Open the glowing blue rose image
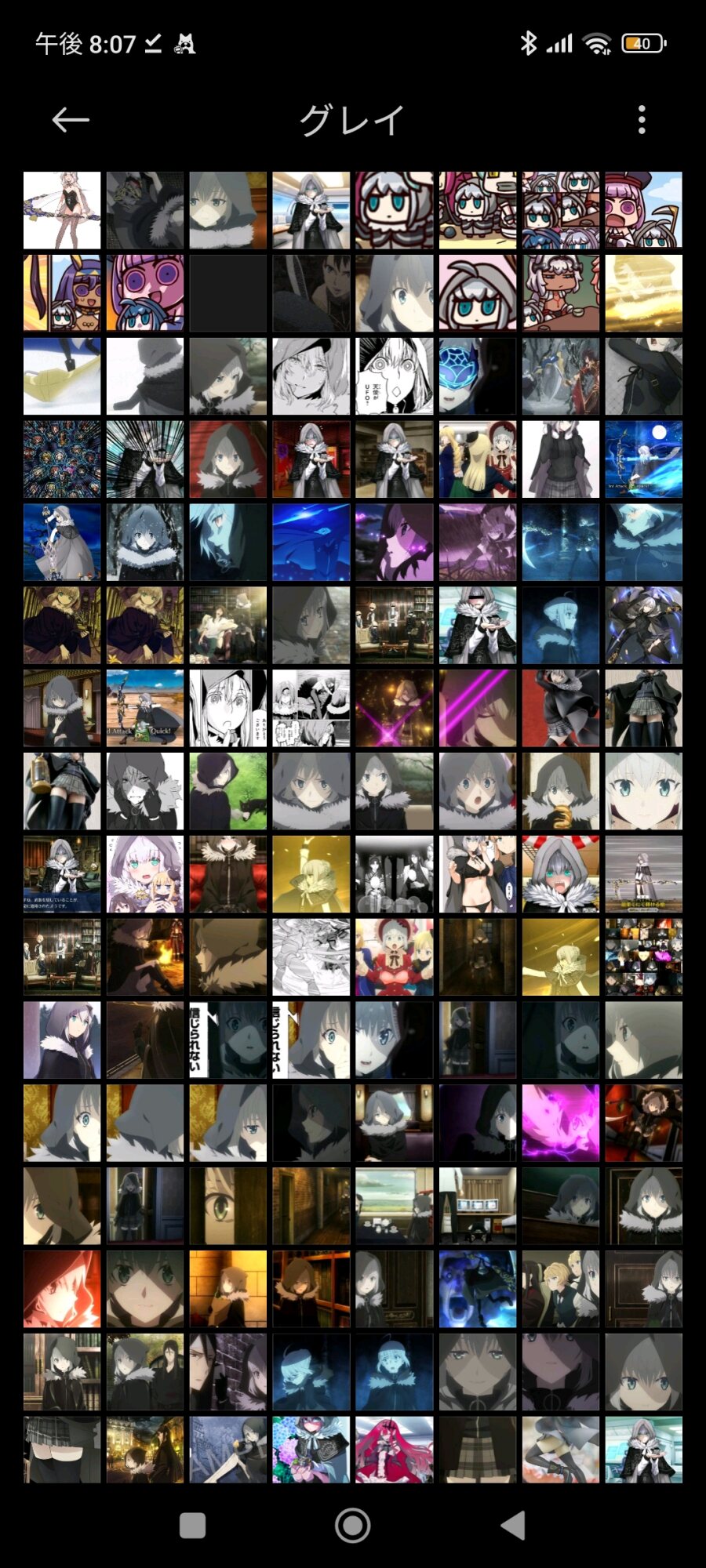The width and height of the screenshot is (706, 1568). [477, 376]
